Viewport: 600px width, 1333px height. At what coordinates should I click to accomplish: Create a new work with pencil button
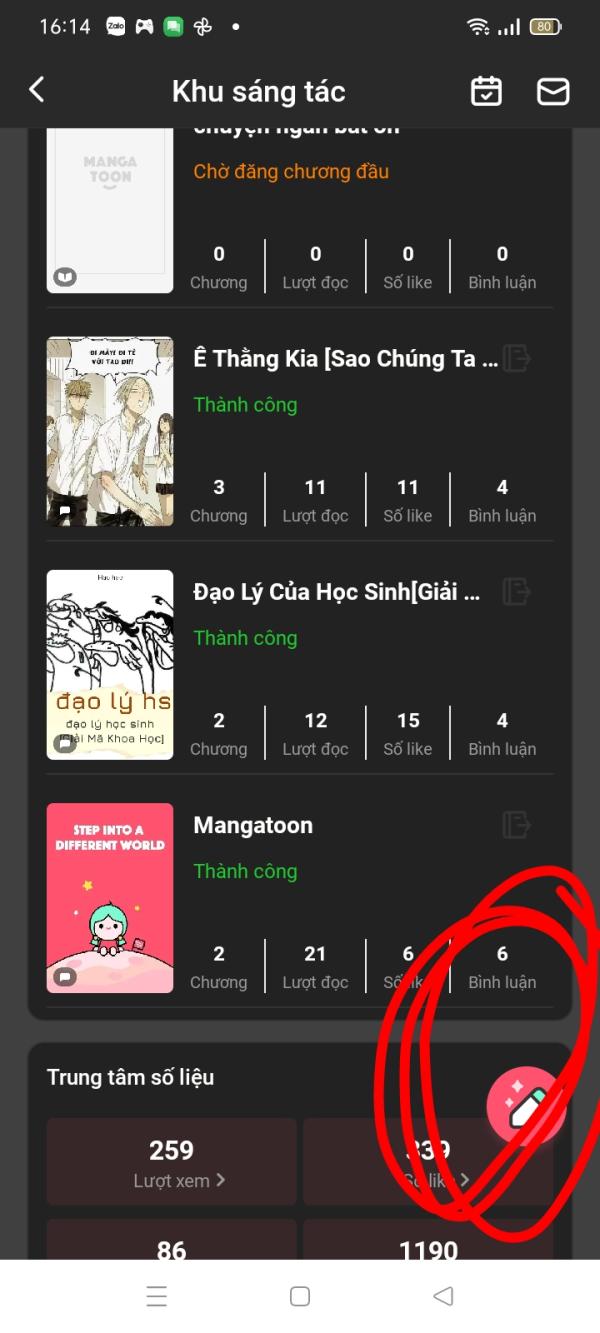[x=526, y=1105]
